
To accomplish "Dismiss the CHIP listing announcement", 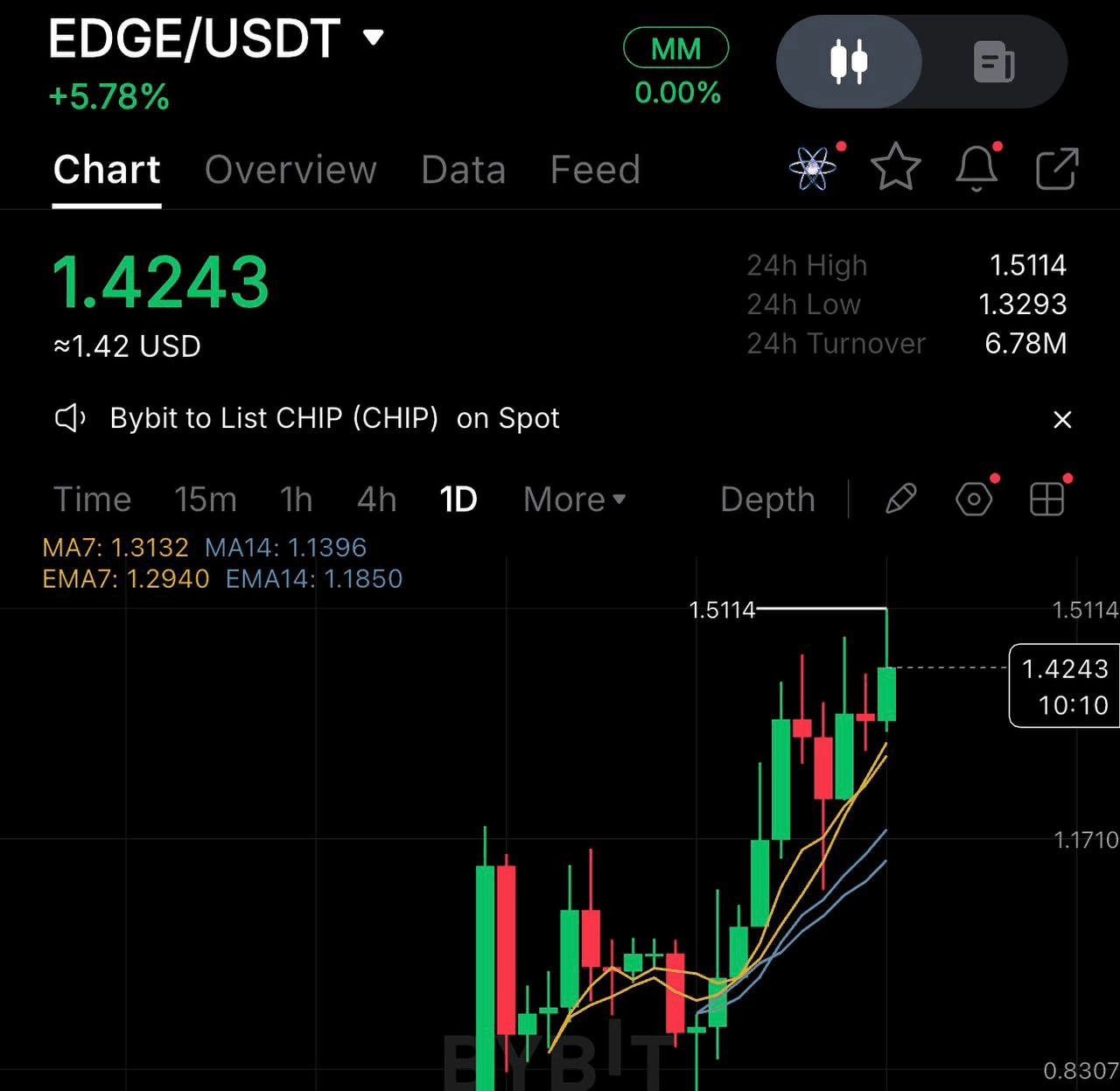I will 1062,420.
